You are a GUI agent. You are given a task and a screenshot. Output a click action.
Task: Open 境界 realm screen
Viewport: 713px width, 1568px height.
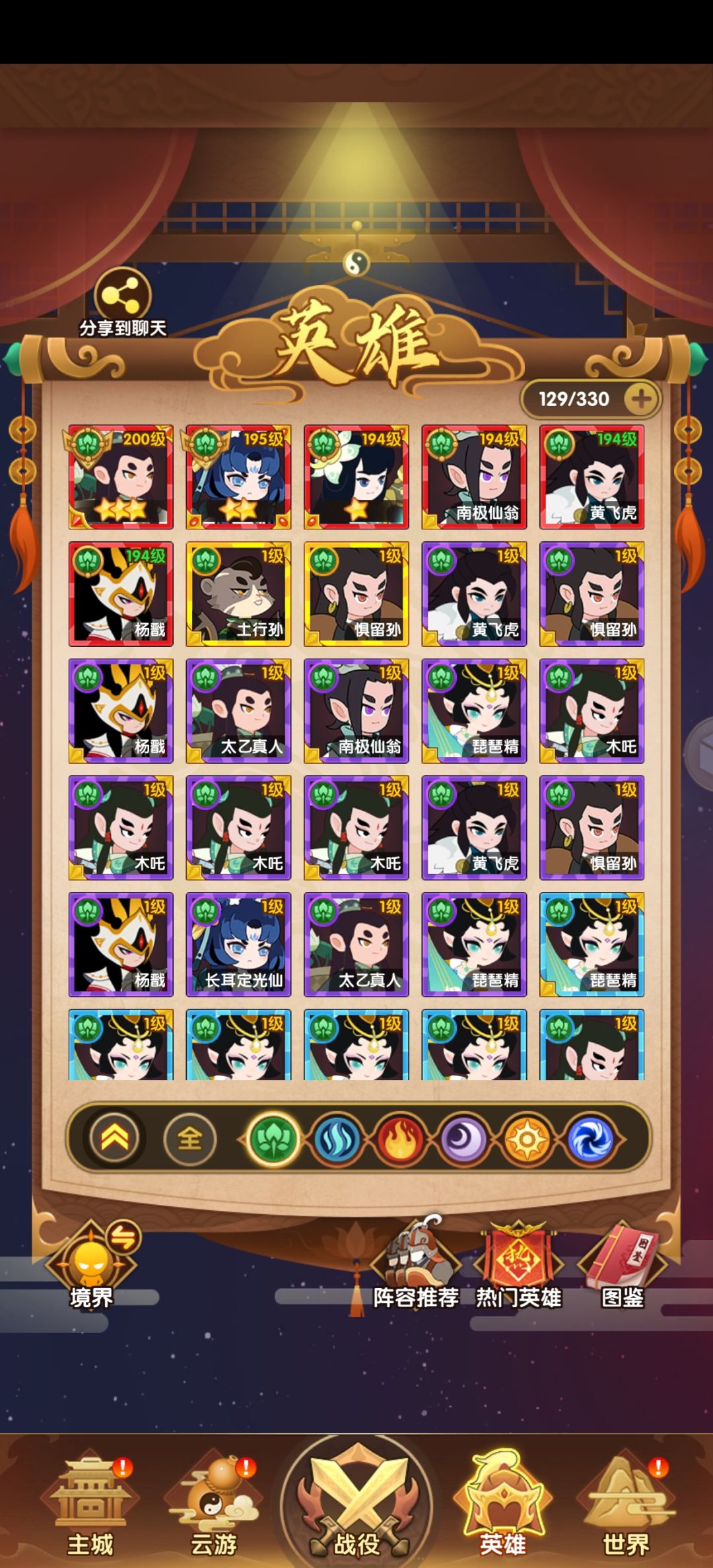[92, 1264]
